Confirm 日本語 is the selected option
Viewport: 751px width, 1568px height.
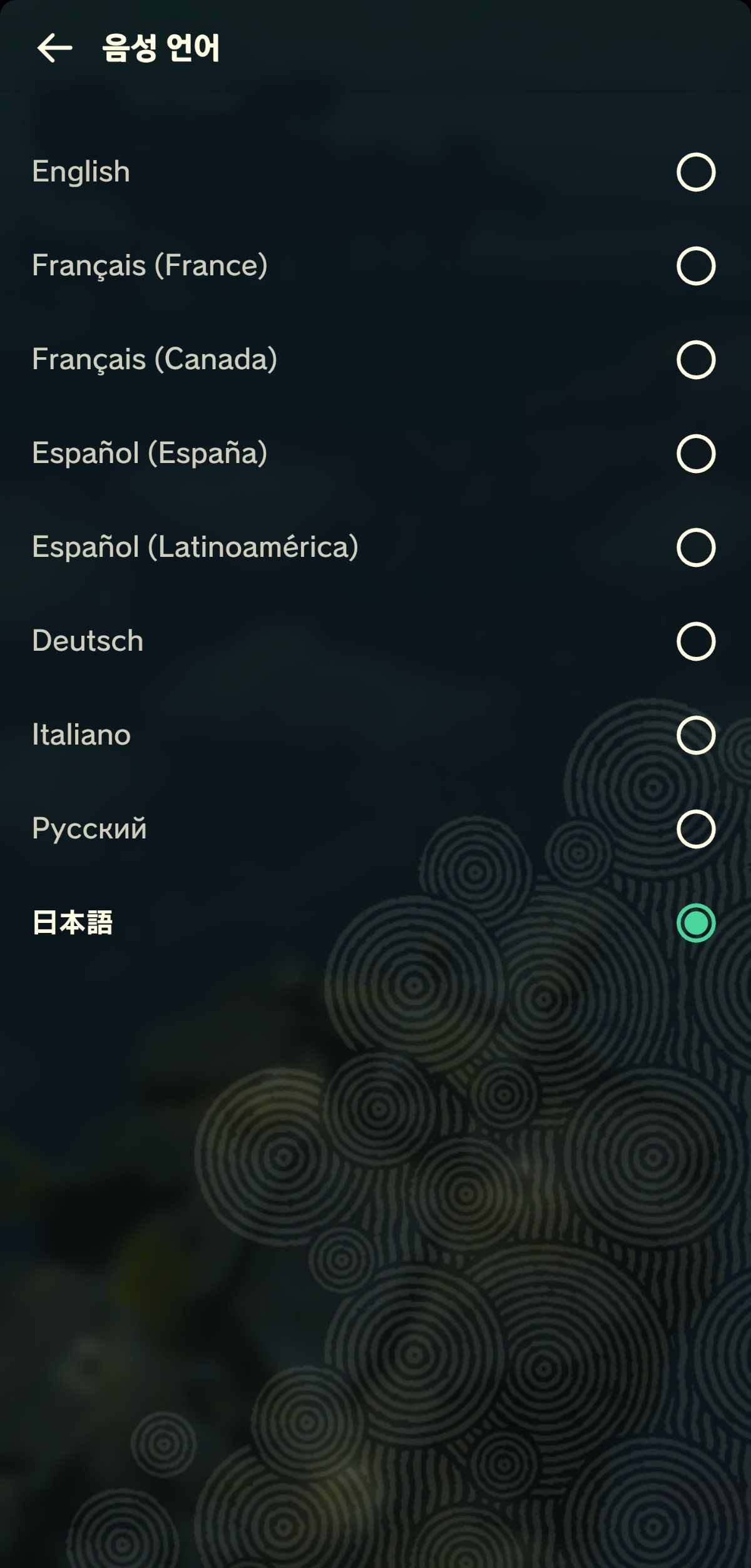[x=697, y=922]
